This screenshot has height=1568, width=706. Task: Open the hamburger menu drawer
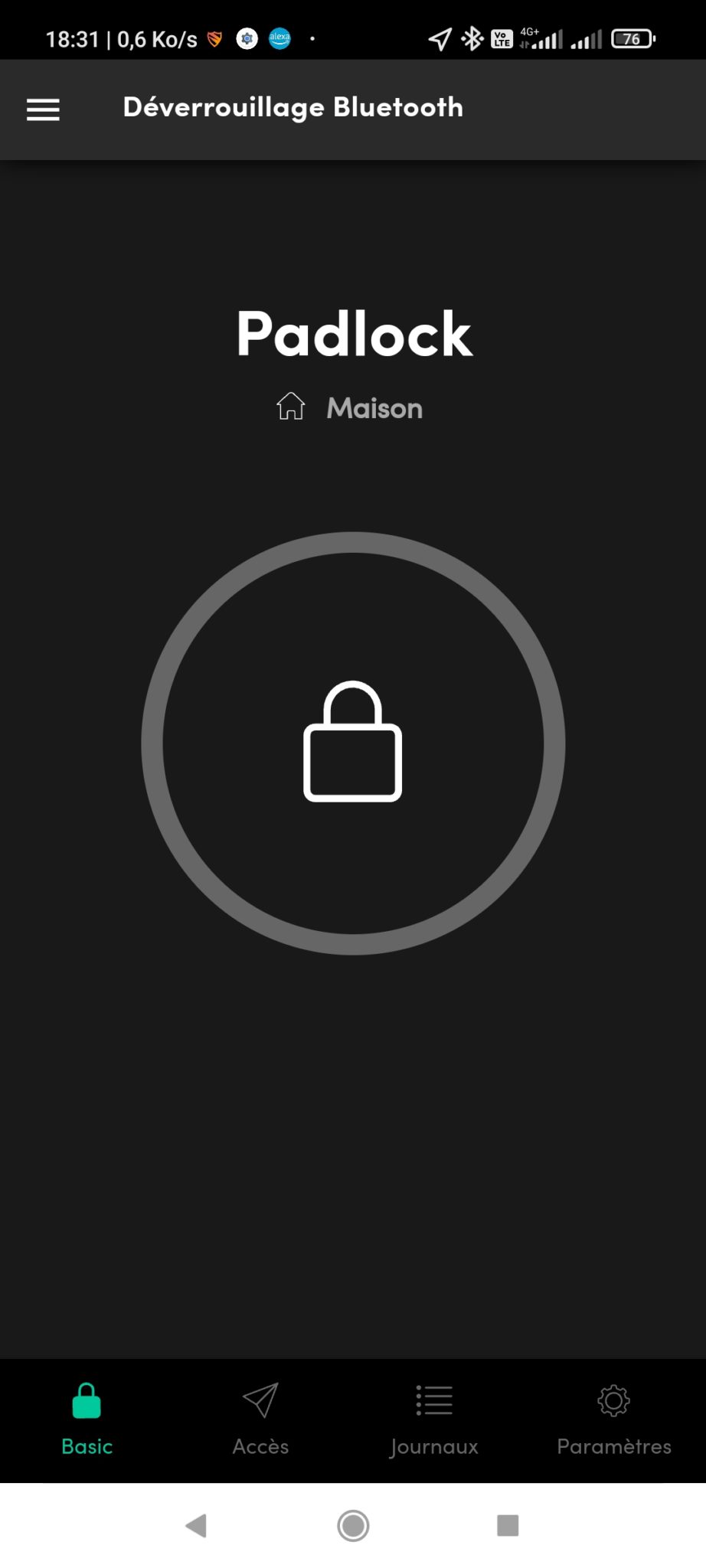coord(43,109)
